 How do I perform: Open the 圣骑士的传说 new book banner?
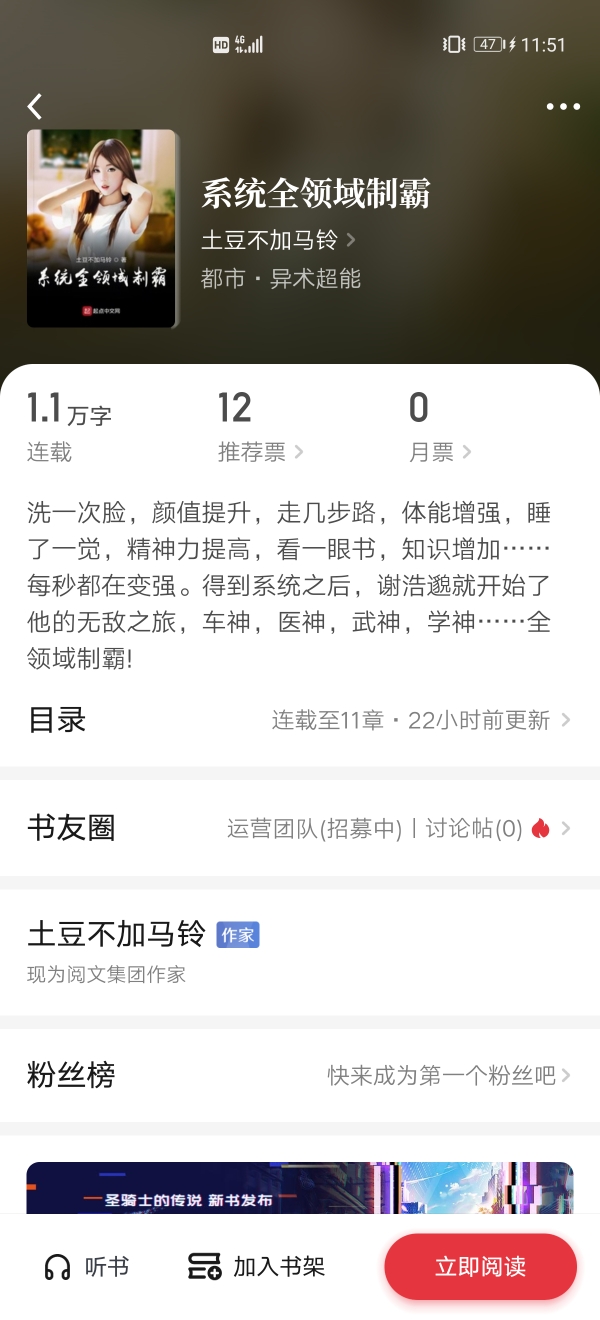pyautogui.click(x=300, y=1188)
